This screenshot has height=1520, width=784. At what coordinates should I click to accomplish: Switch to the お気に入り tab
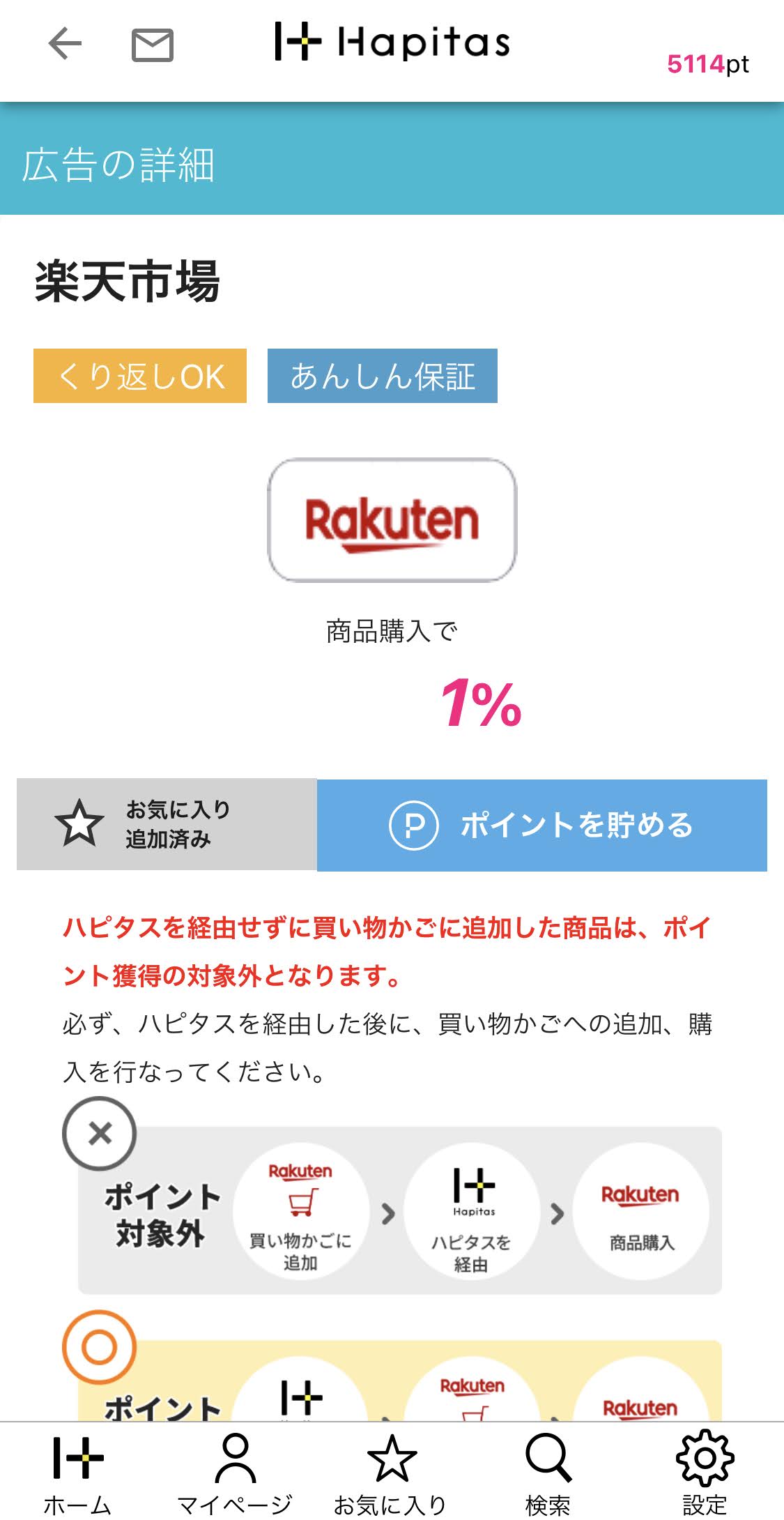(391, 1472)
